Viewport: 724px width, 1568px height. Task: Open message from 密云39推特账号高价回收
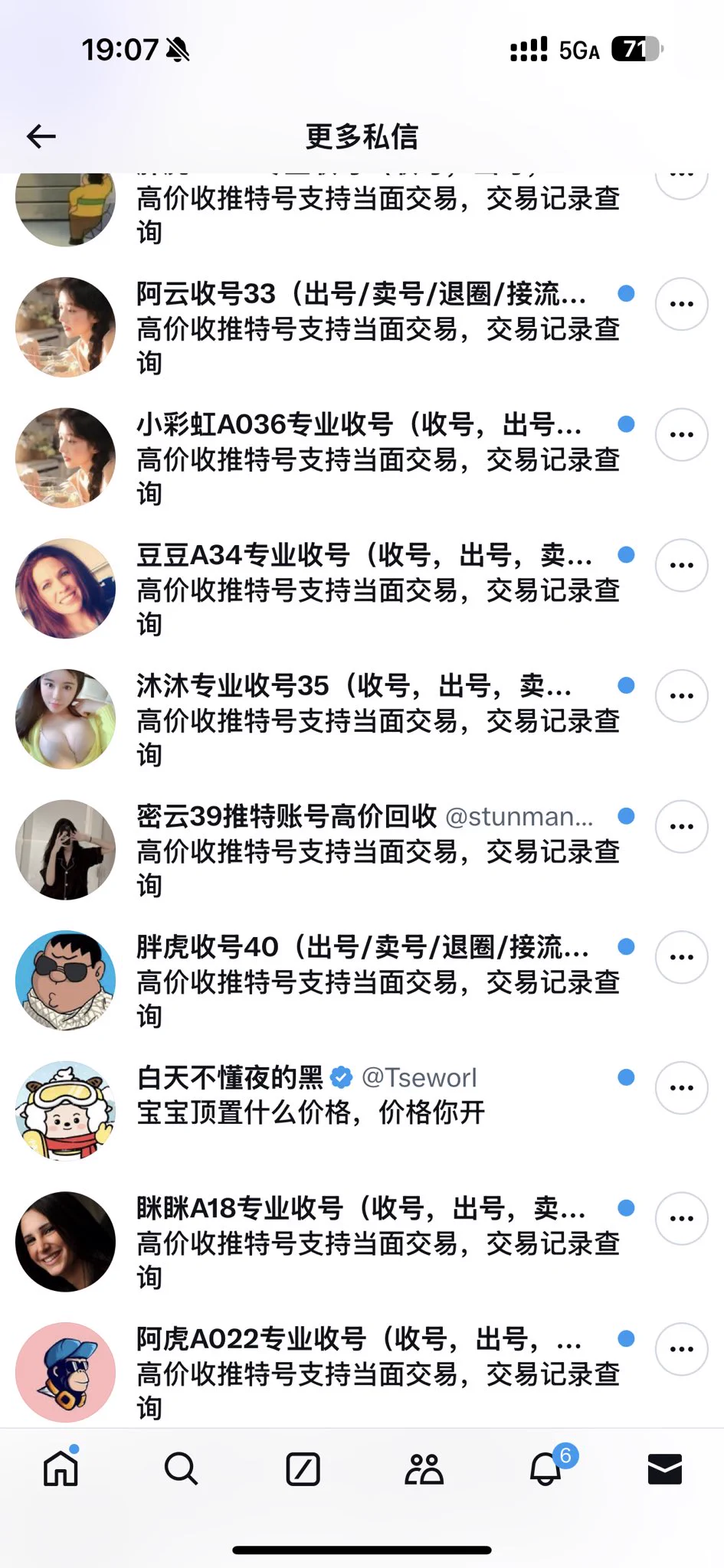pyautogui.click(x=375, y=851)
